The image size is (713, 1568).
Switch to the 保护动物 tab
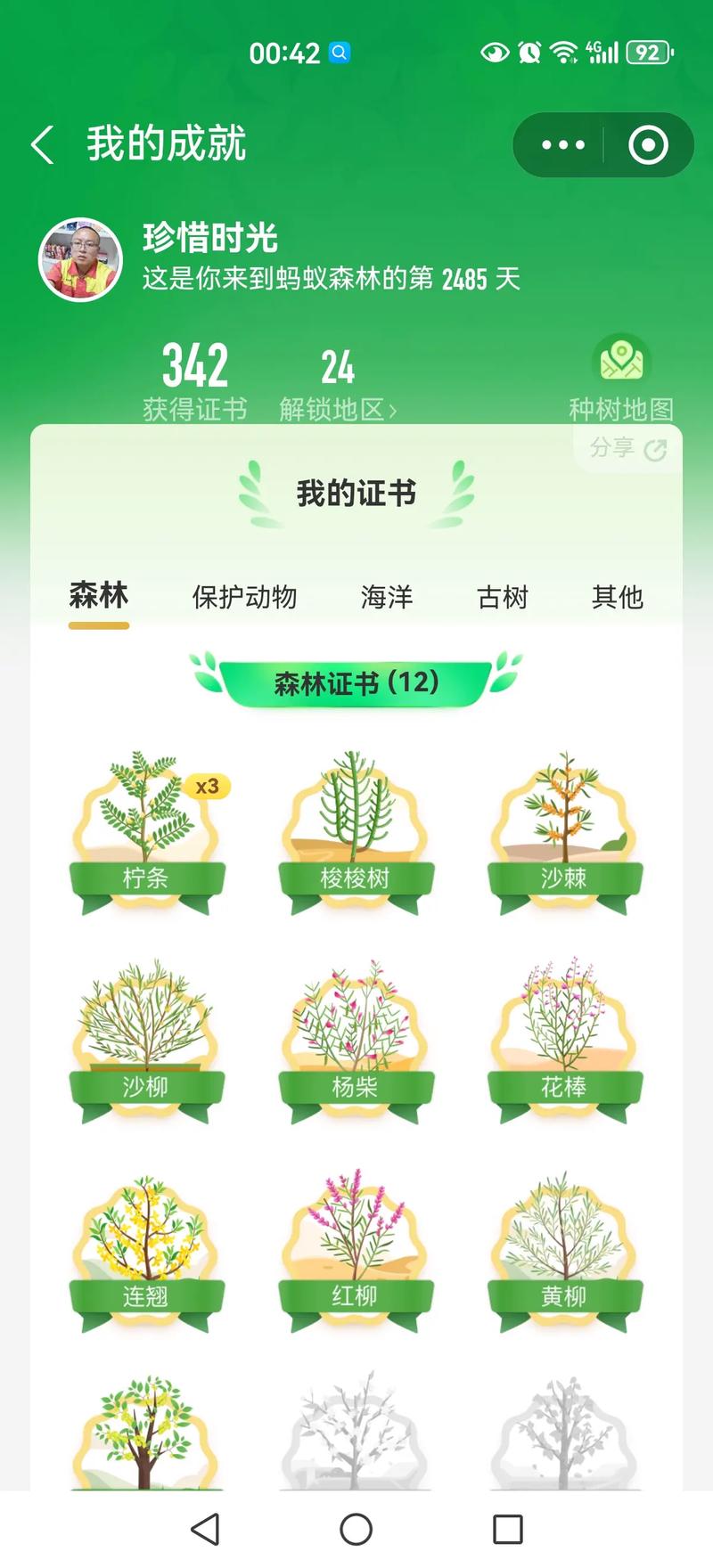247,598
